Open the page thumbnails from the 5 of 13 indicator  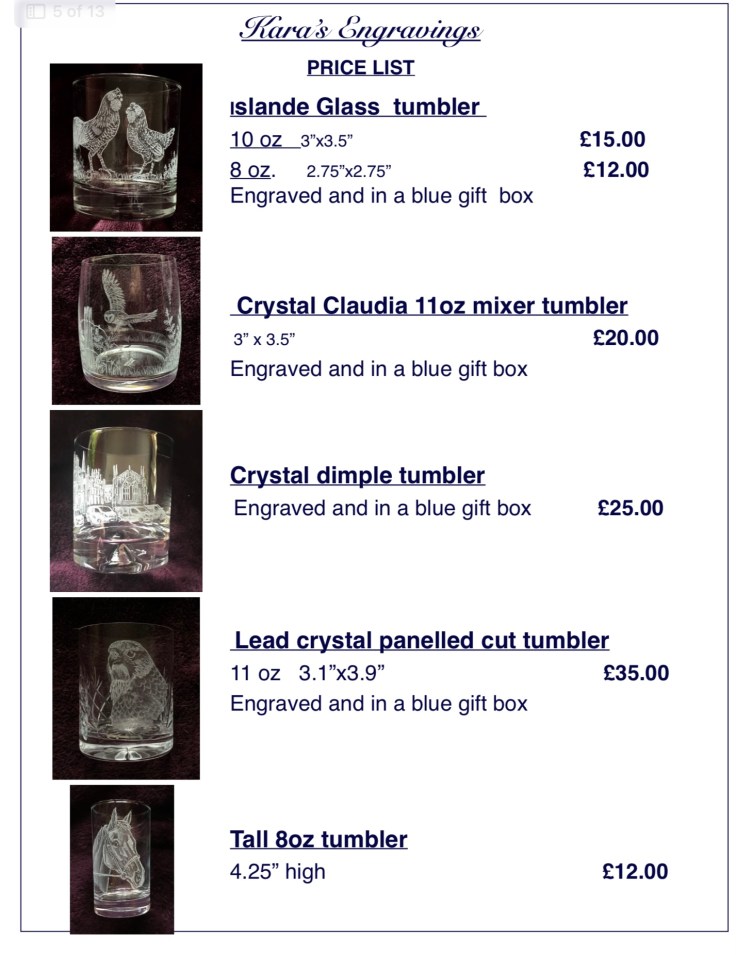(x=36, y=12)
